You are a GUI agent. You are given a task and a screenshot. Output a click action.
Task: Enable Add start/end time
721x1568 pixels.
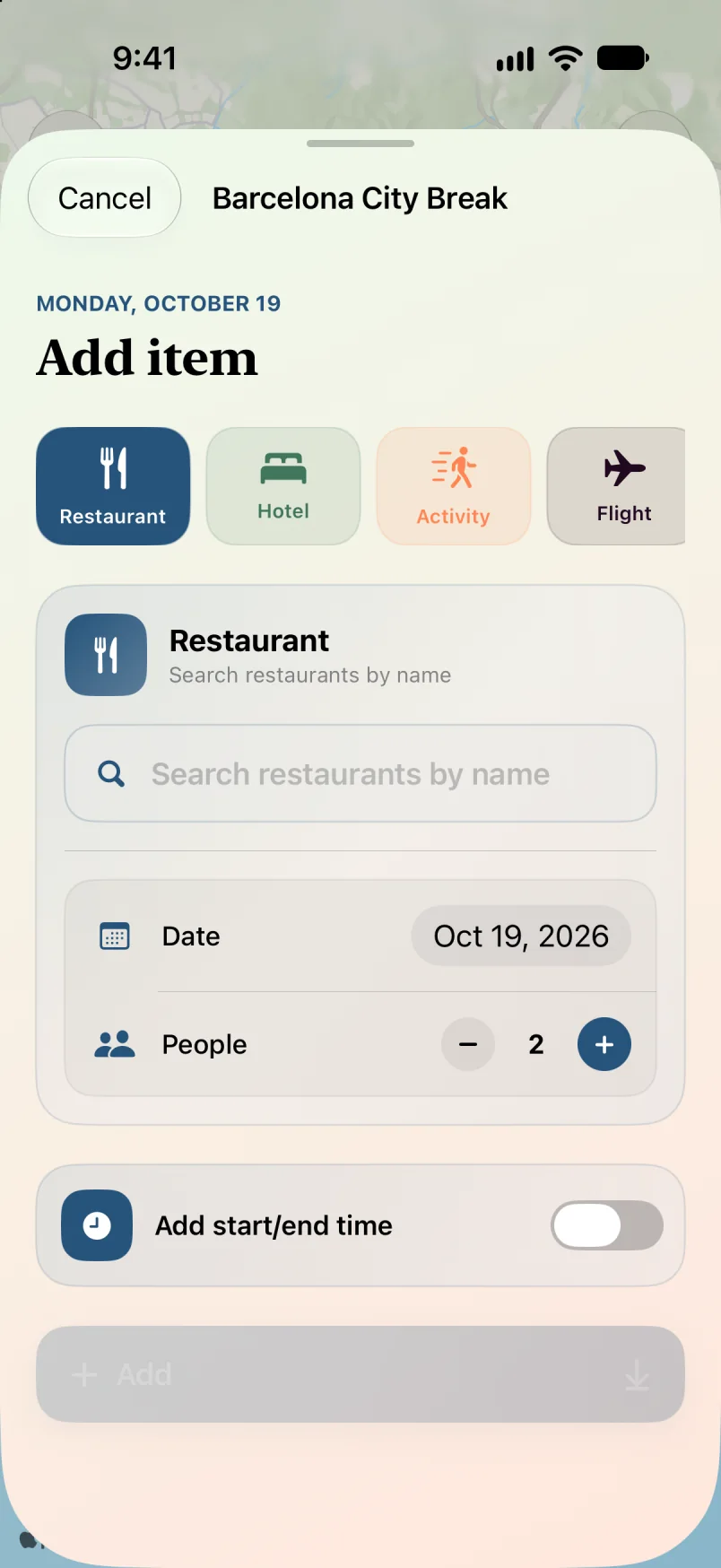point(607,1225)
